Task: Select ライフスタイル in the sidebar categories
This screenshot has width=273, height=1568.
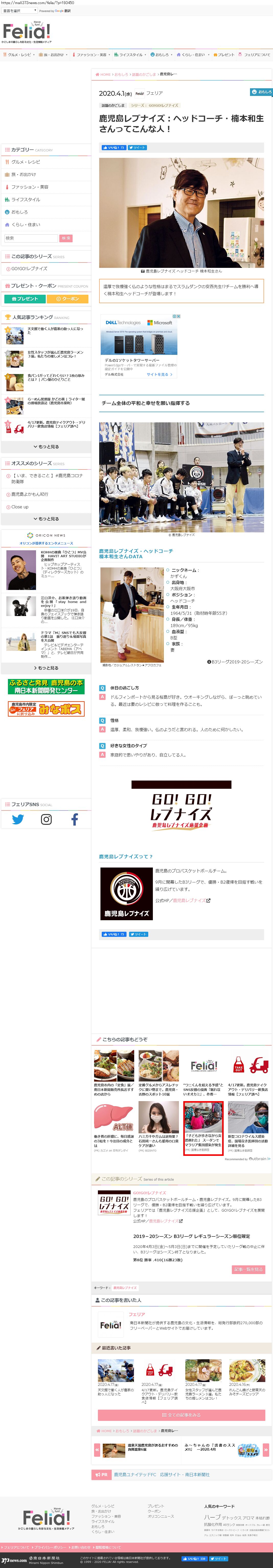Action: point(26,200)
